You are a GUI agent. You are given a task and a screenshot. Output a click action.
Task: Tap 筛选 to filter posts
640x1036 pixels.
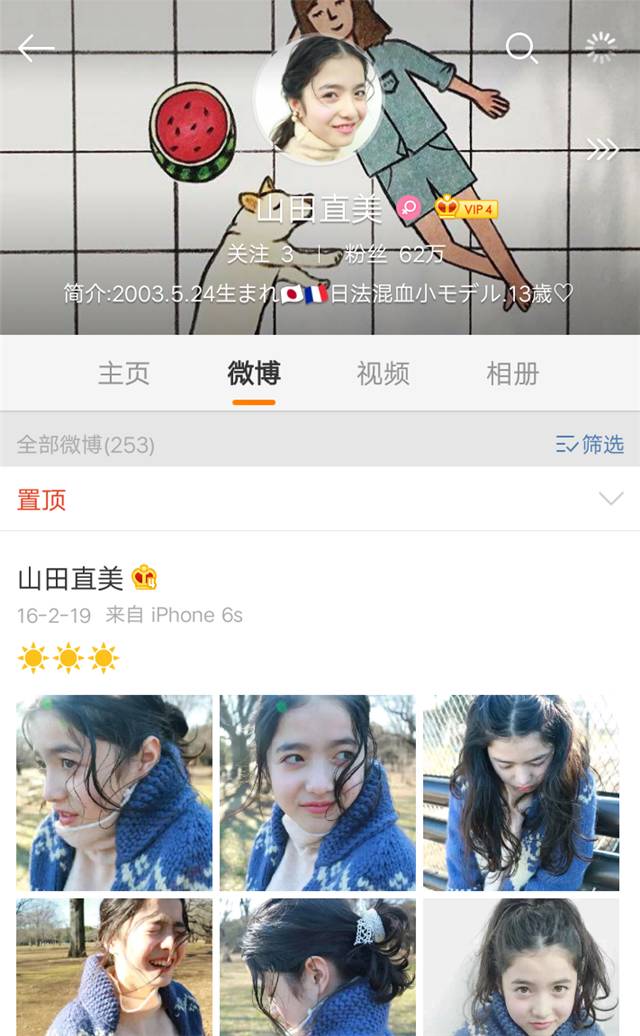tap(590, 444)
